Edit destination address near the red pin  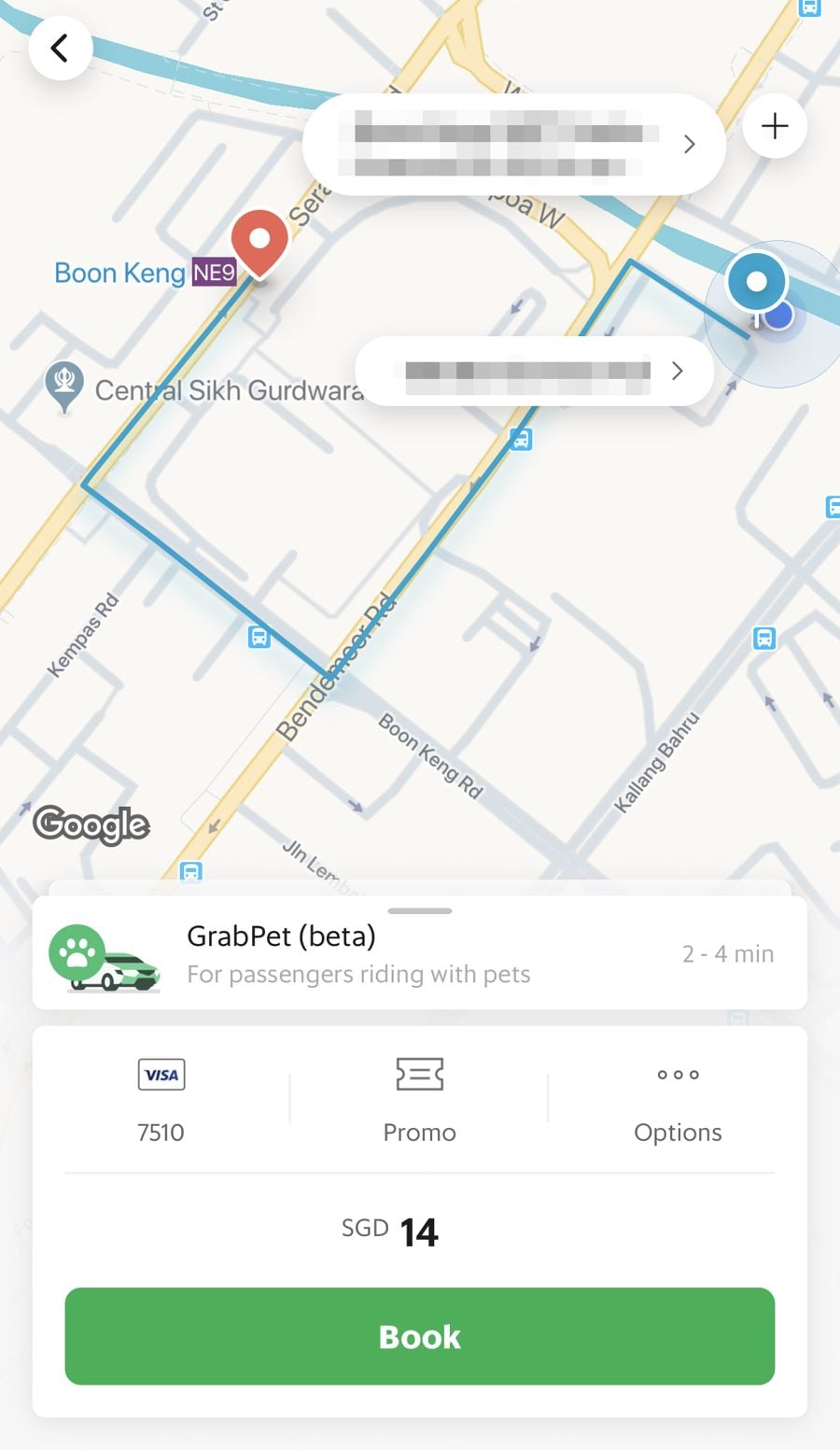(513, 145)
